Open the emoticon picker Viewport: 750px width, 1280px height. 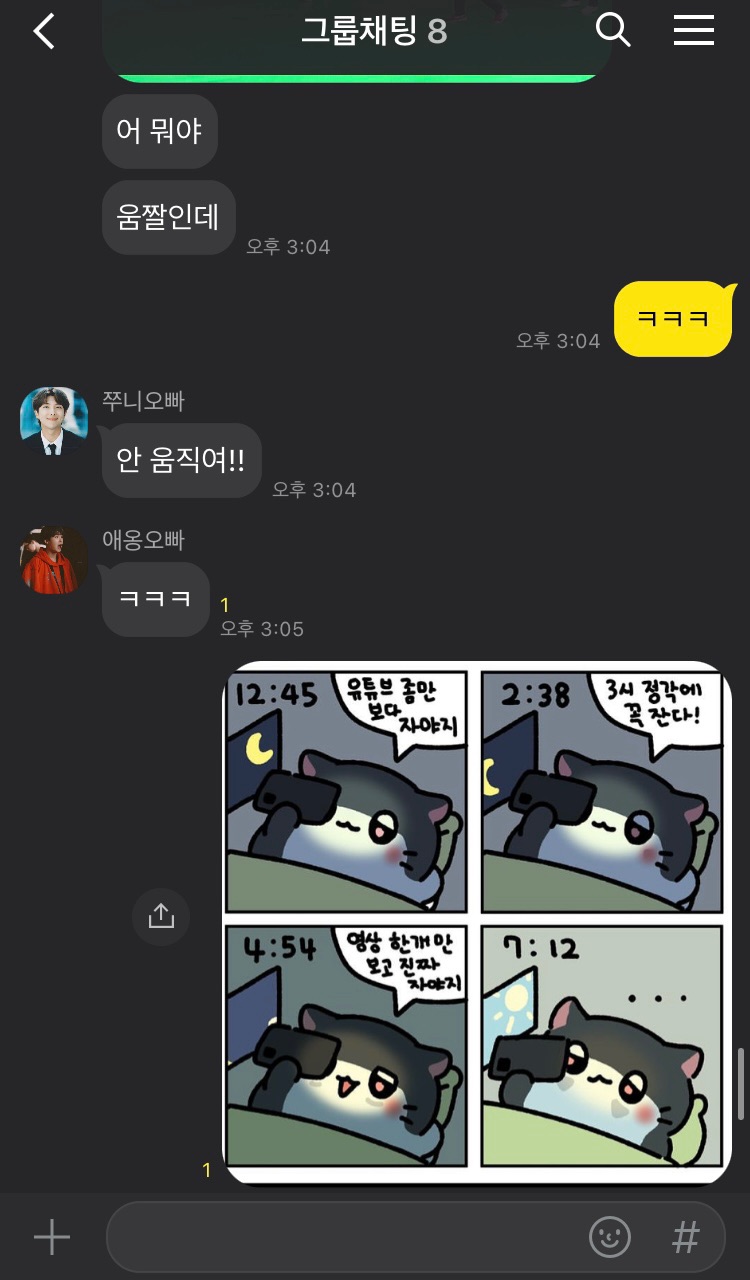point(610,1238)
